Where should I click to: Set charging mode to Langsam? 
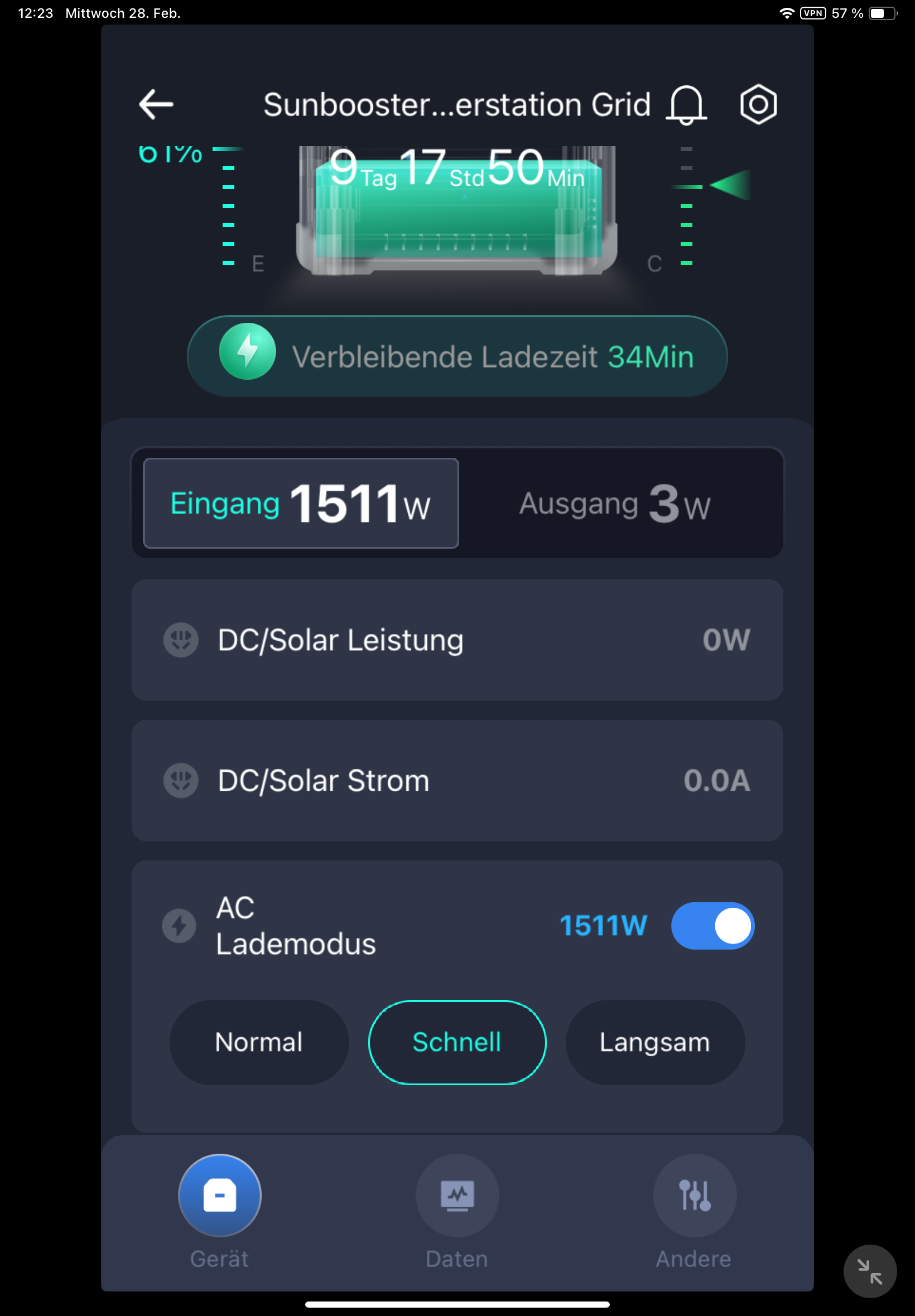coord(654,1042)
